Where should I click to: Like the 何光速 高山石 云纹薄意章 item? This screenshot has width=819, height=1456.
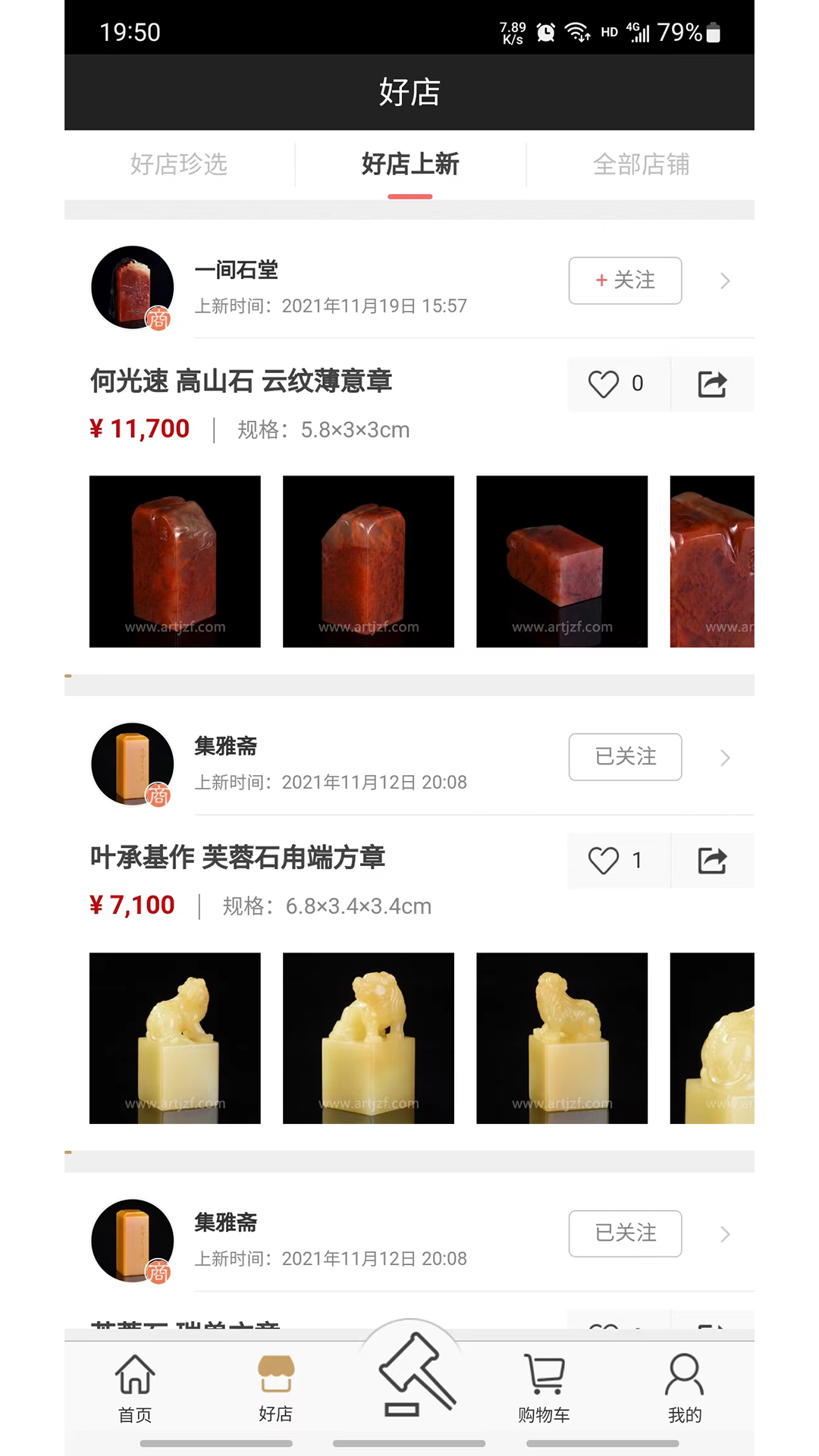[x=604, y=384]
